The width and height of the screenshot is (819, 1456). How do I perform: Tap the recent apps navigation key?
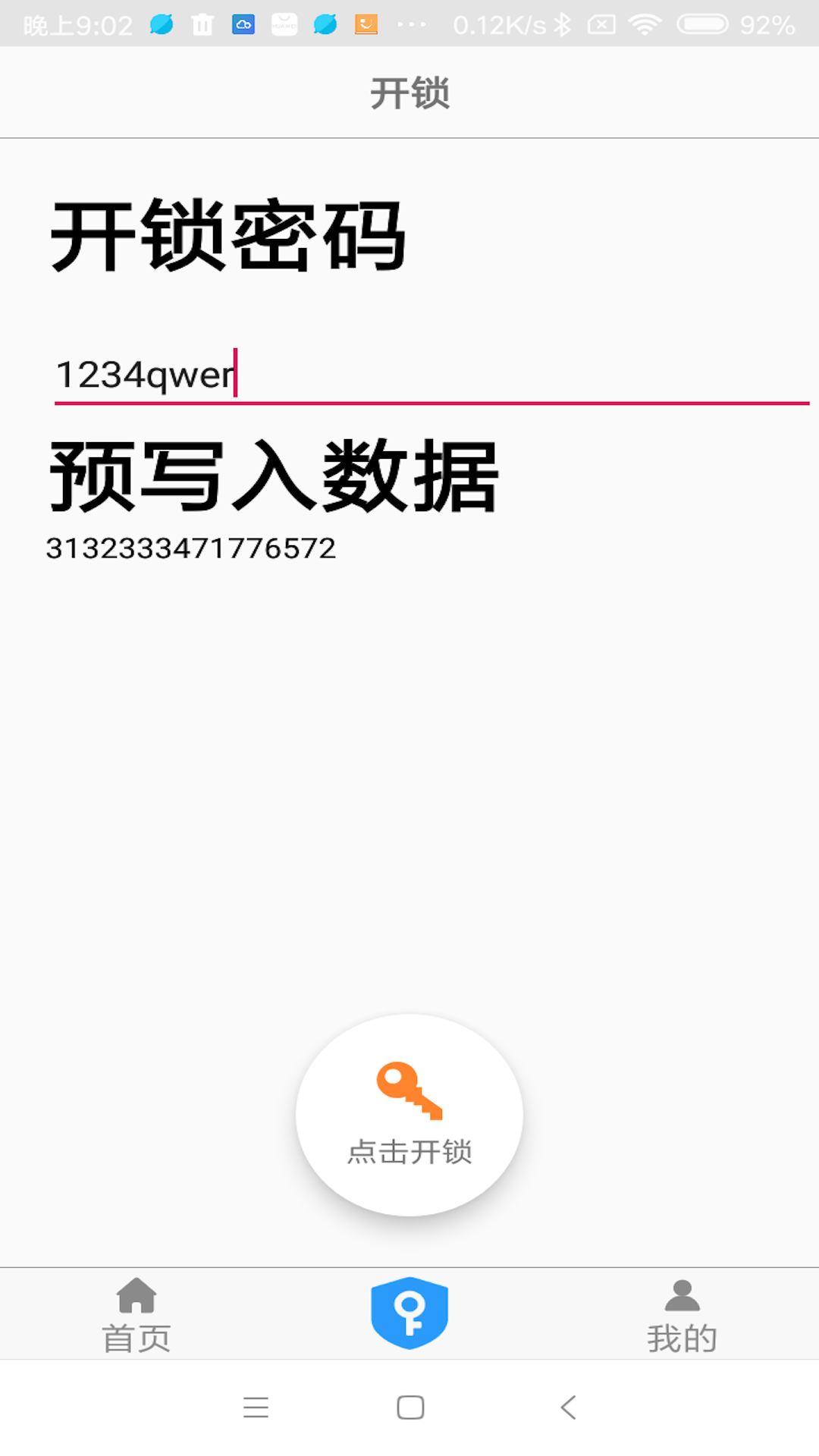(x=256, y=1407)
